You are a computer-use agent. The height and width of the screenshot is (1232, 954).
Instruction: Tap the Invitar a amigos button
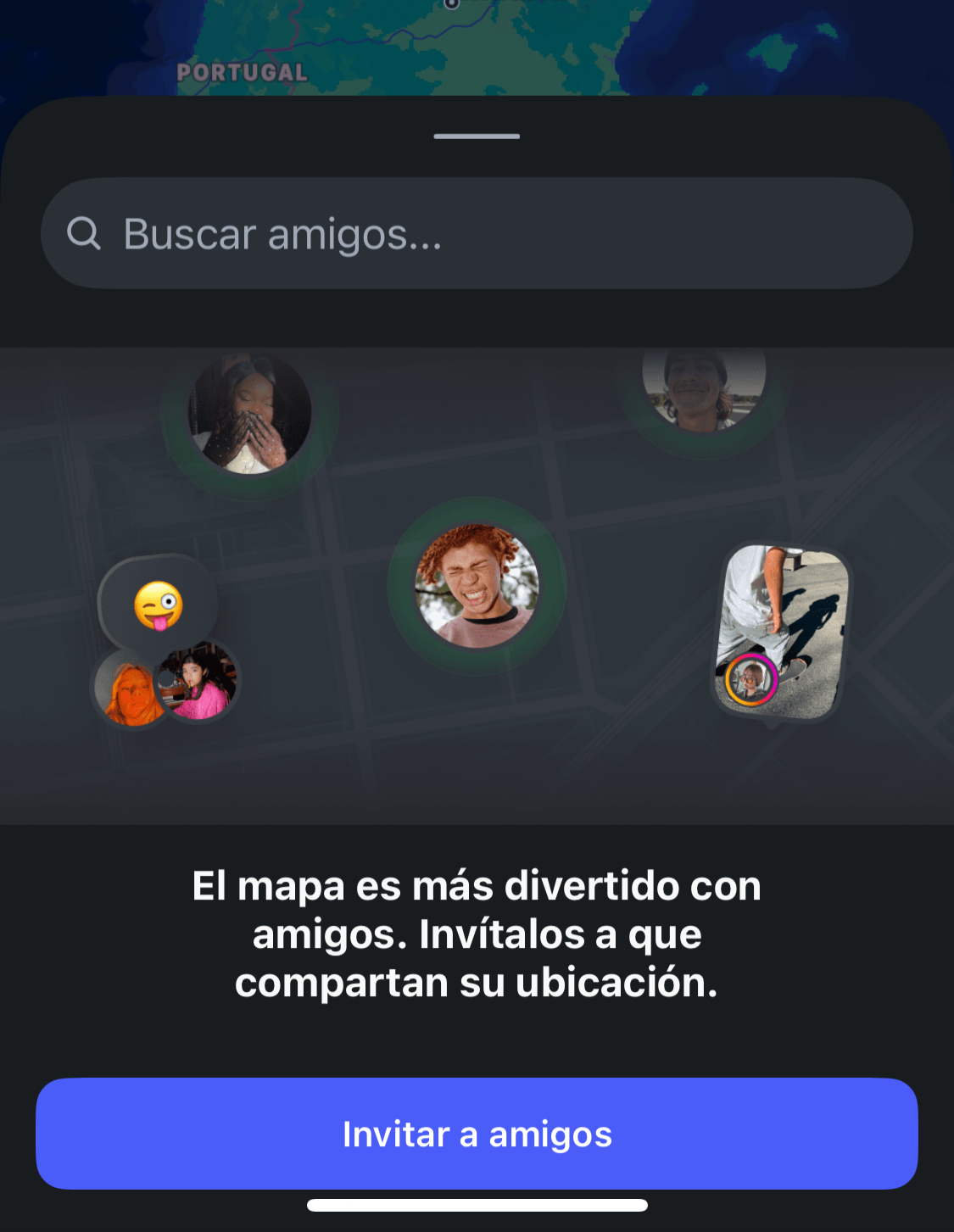click(477, 1134)
